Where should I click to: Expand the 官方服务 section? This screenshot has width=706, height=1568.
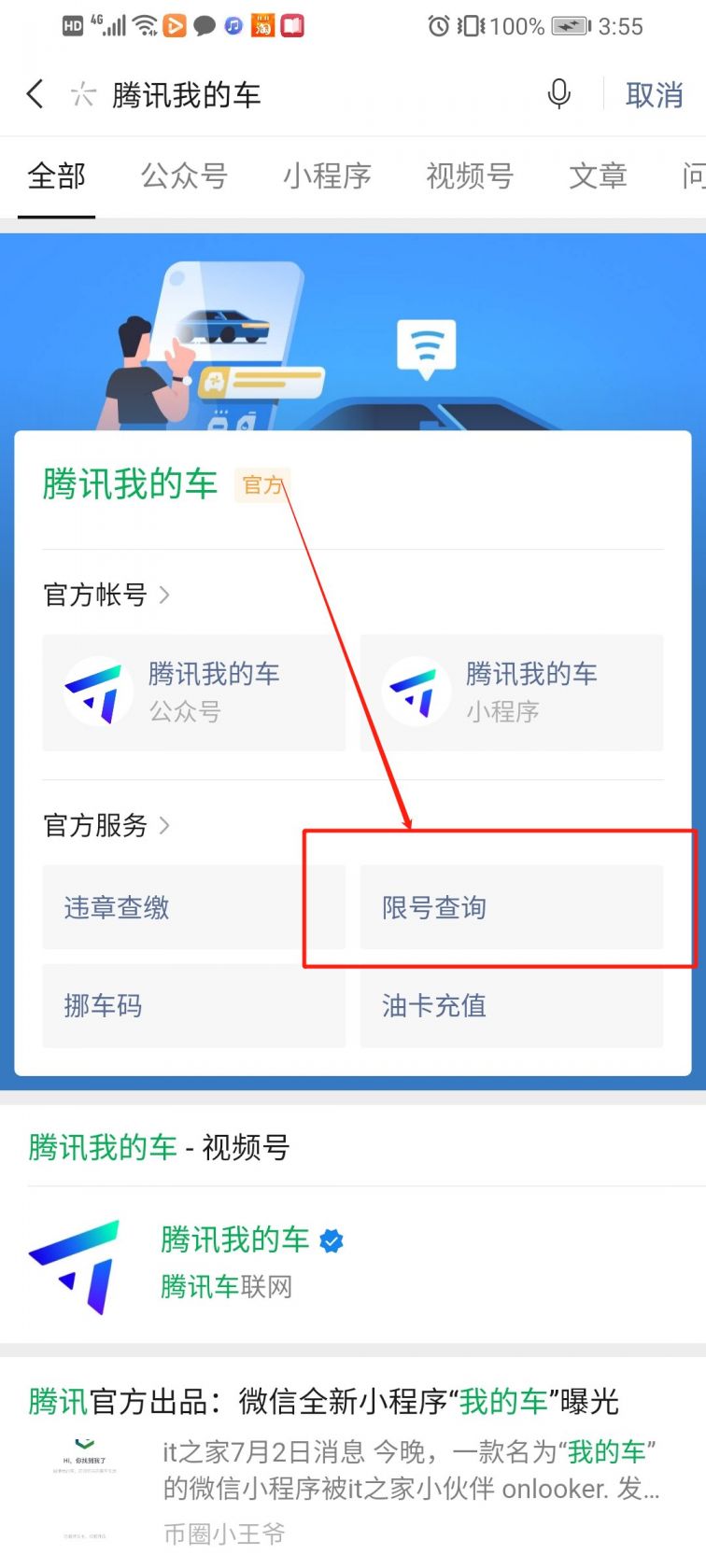106,825
